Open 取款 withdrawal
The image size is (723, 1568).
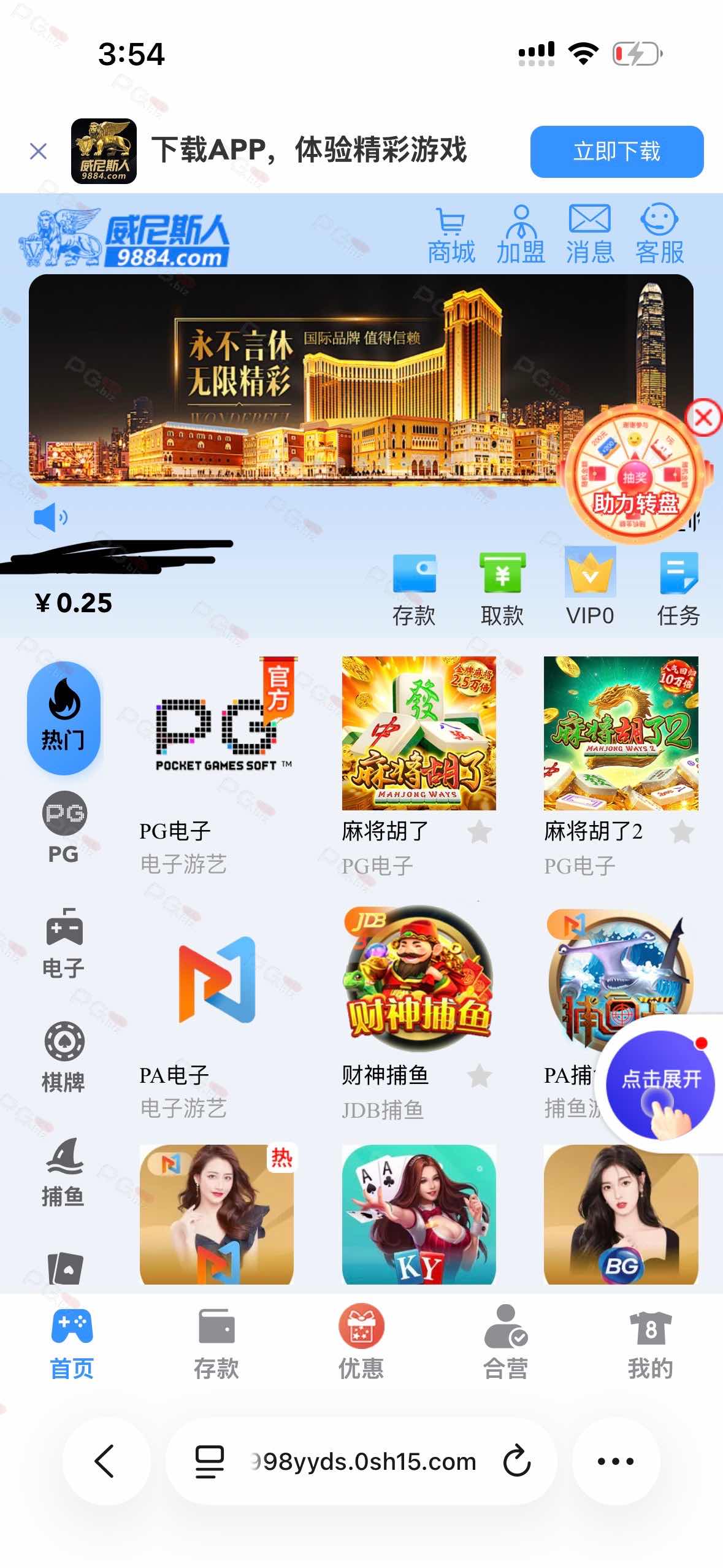[502, 589]
